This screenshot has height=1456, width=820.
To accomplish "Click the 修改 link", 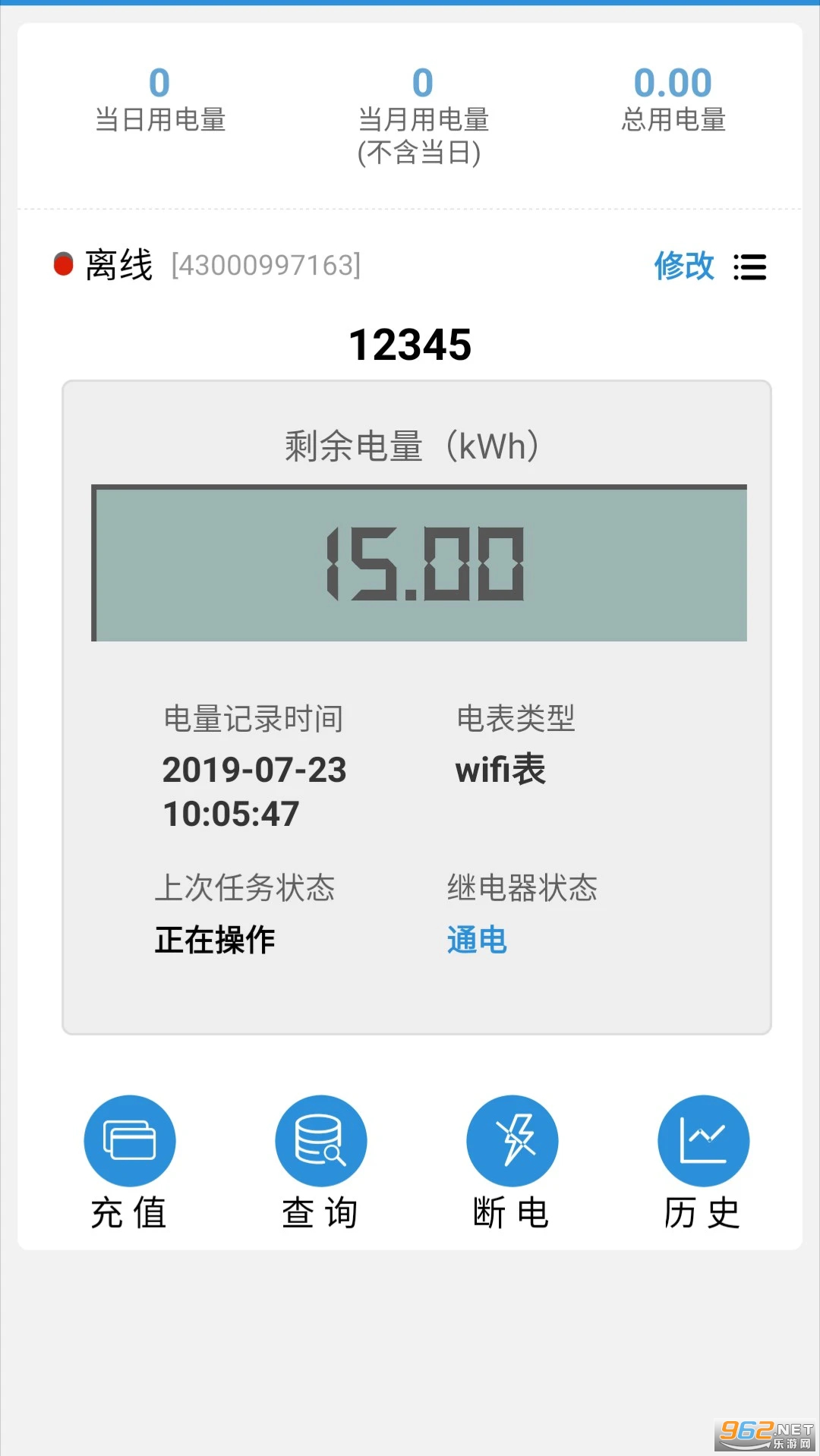I will click(683, 267).
